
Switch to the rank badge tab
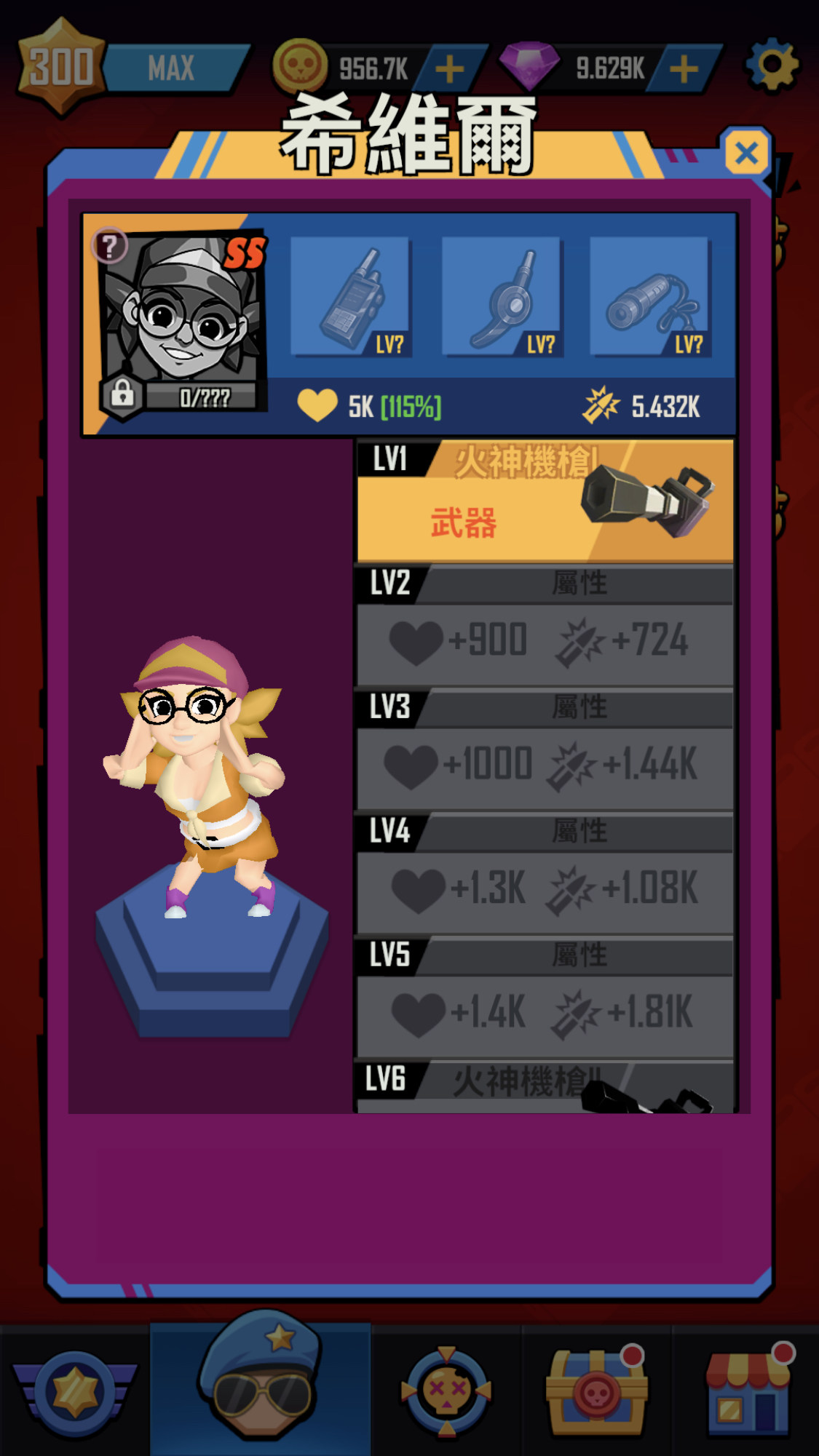(74, 1391)
